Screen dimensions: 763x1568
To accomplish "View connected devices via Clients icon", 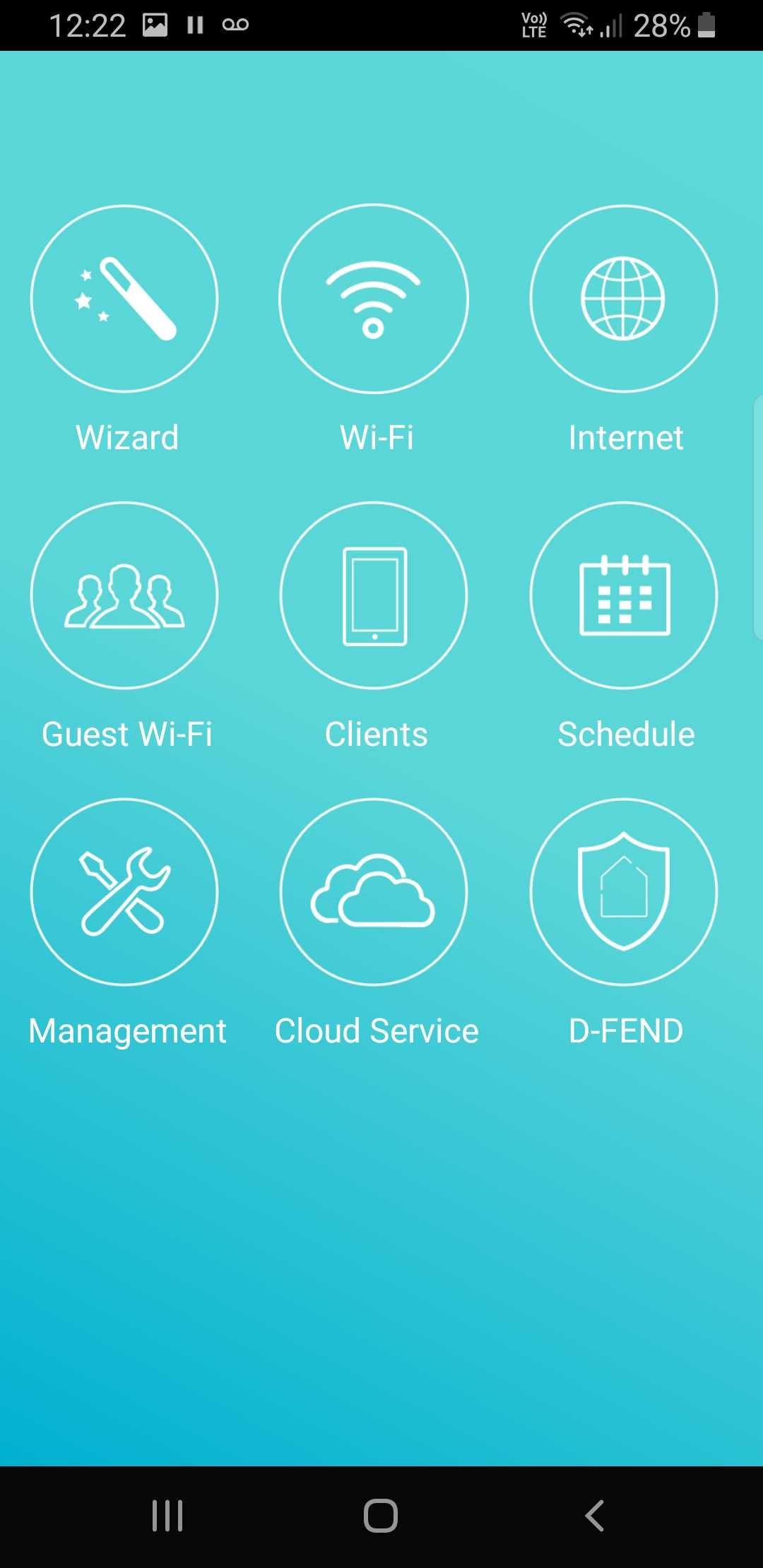I will (x=374, y=595).
